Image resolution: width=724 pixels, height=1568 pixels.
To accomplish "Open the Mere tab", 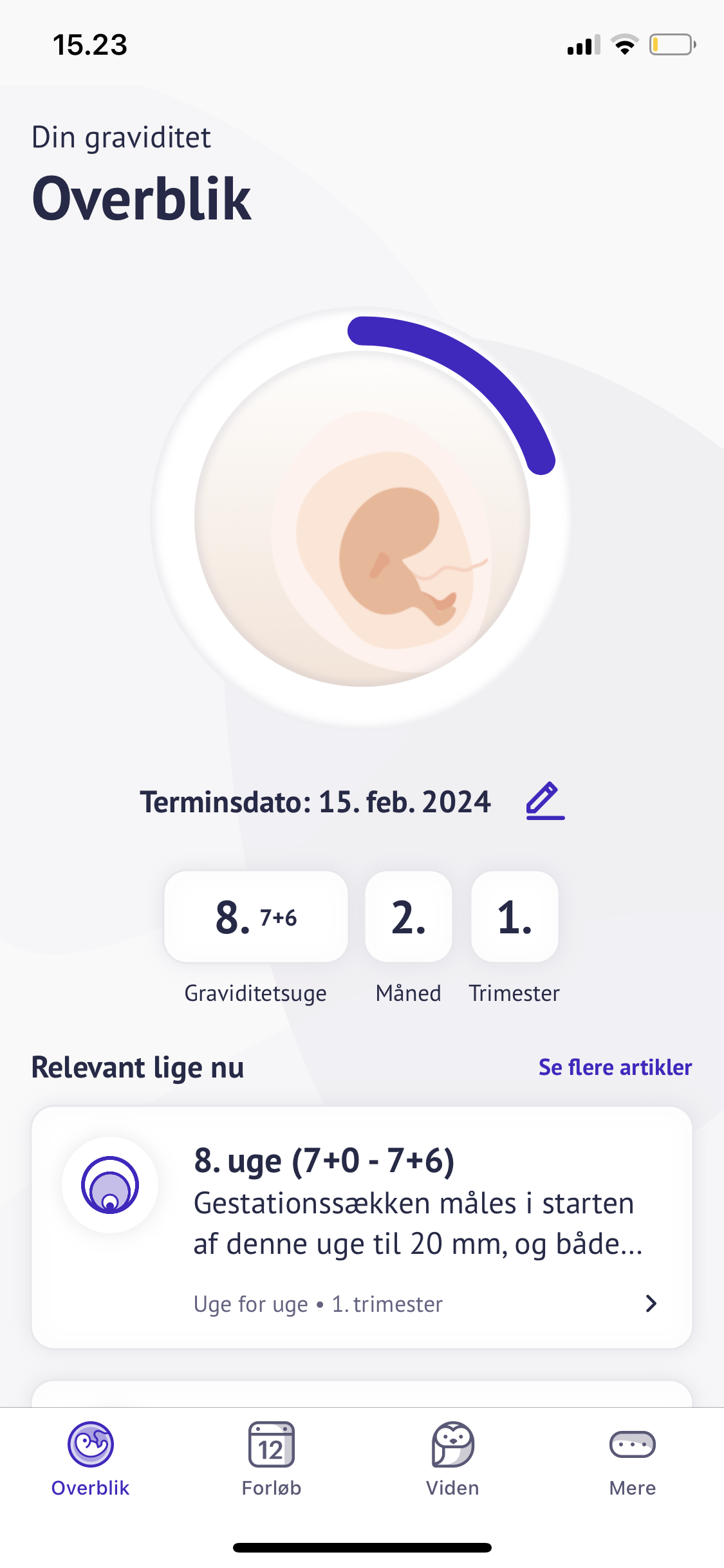I will [x=632, y=1459].
